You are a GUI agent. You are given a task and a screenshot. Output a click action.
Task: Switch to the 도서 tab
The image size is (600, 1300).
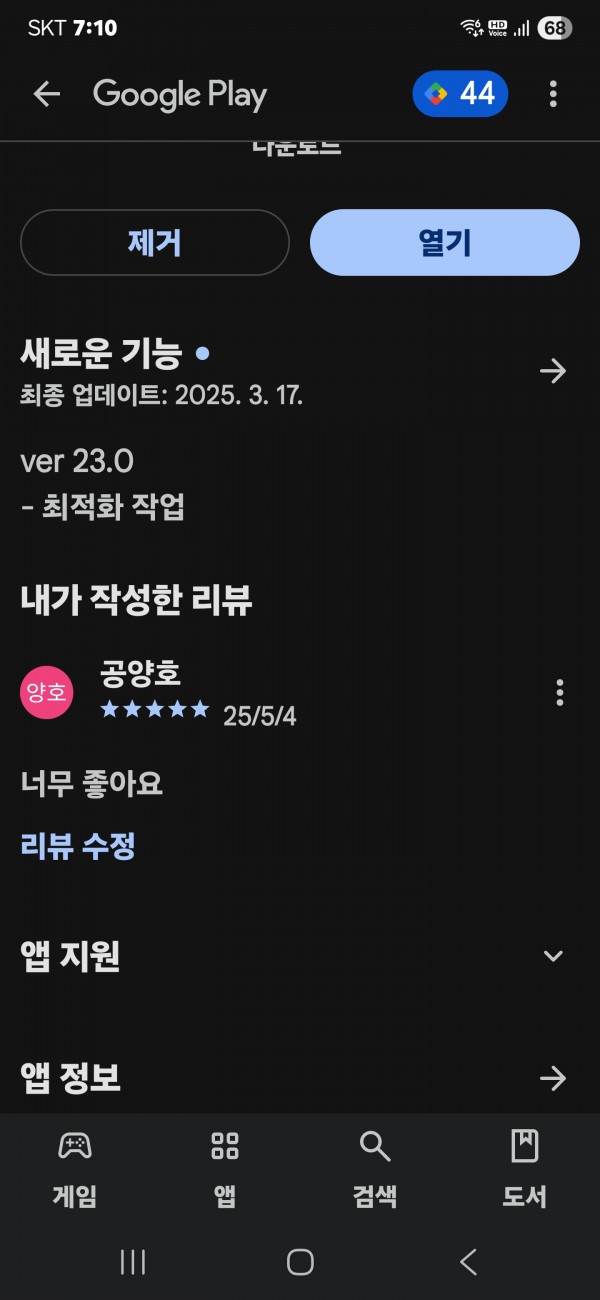[x=525, y=1169]
